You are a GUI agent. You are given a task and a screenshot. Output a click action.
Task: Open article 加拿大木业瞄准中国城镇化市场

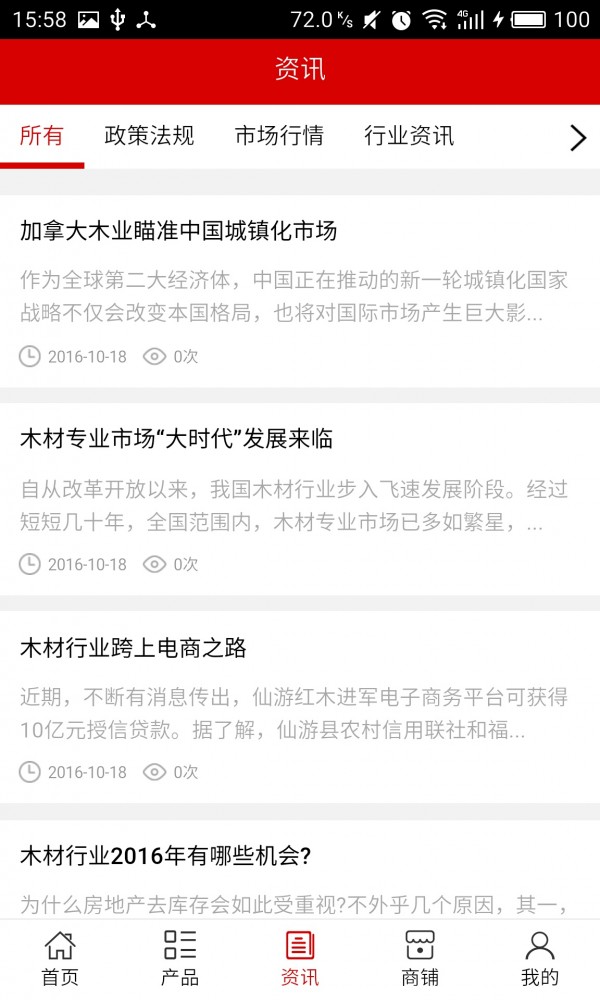click(x=179, y=231)
